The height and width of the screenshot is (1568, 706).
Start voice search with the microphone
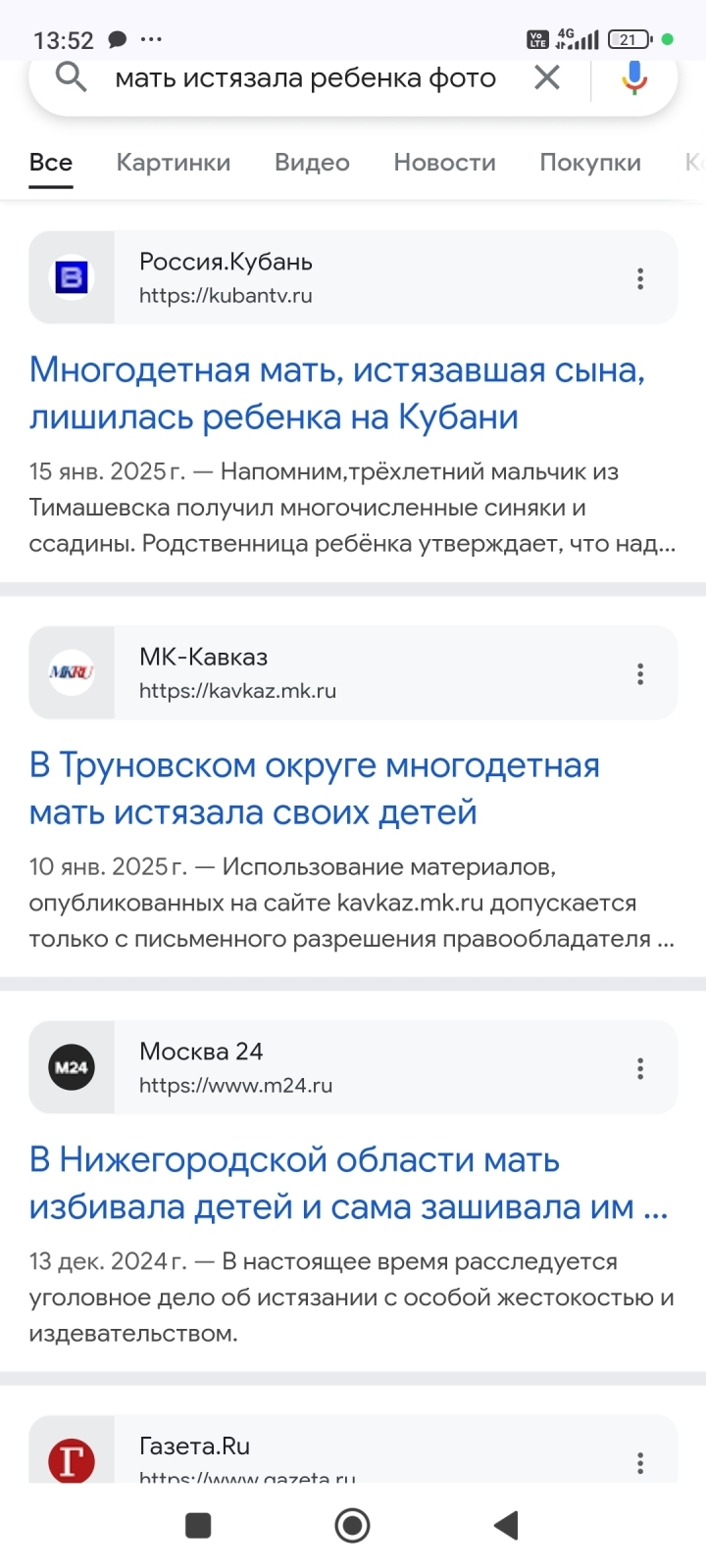[634, 77]
